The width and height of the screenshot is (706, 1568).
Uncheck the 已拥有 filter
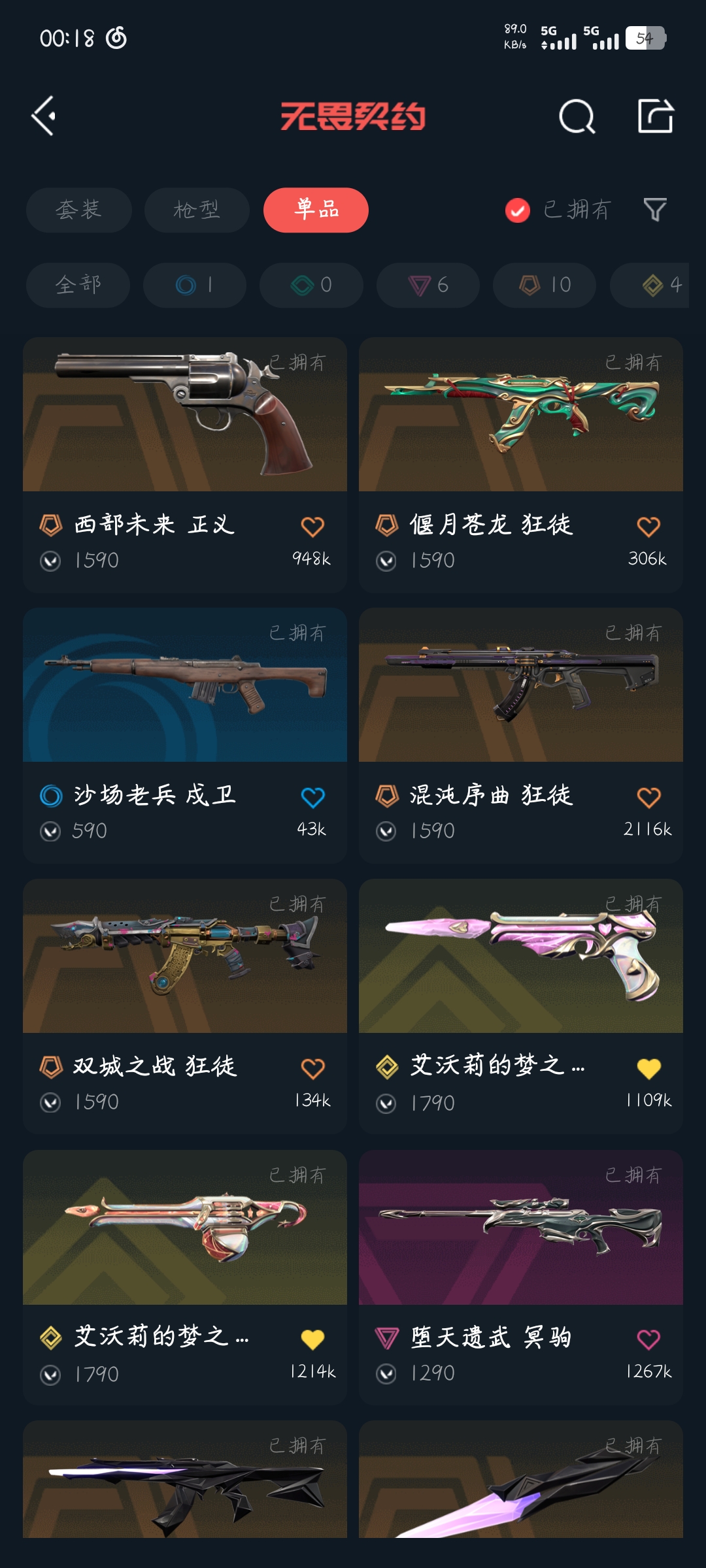518,210
